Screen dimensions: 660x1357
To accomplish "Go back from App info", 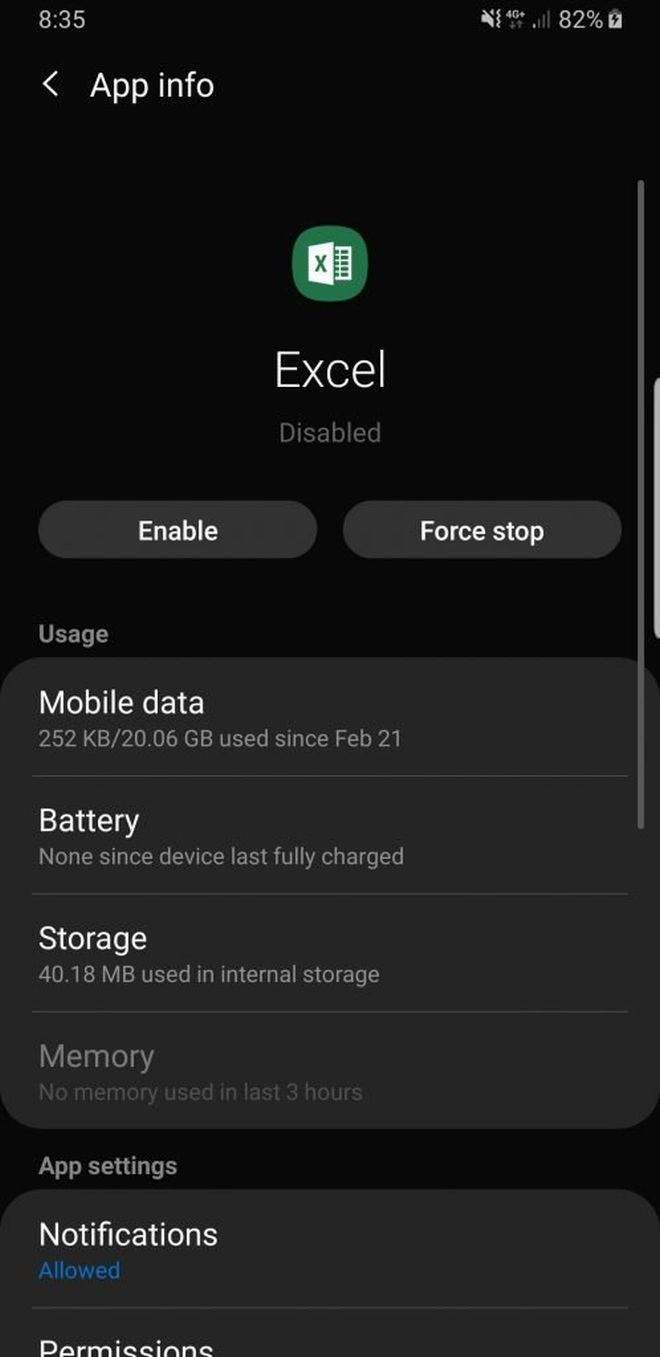I will pos(50,85).
